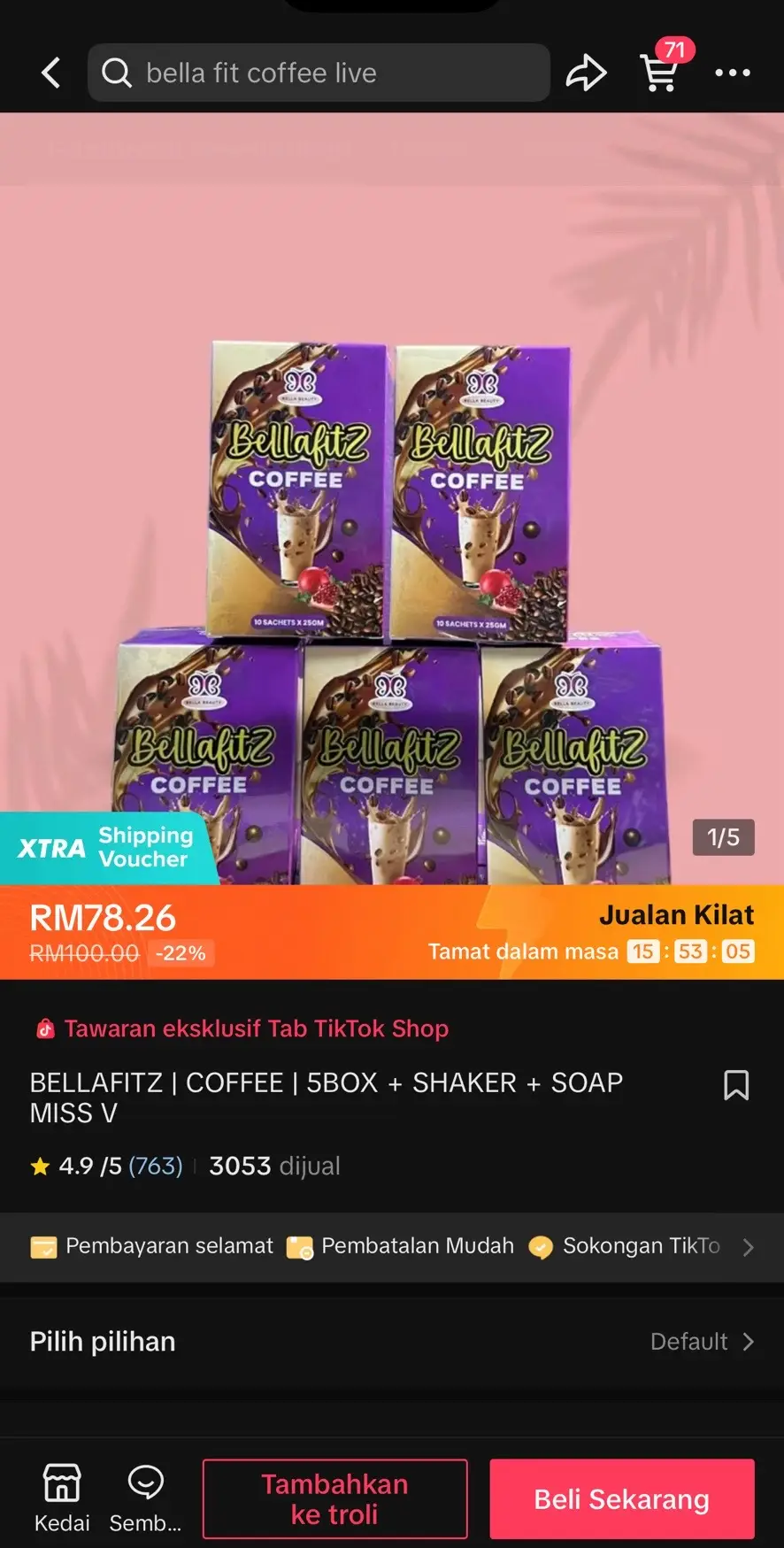Open Pilih pilihan options
Viewport: 784px width, 1548px height.
[x=392, y=1342]
